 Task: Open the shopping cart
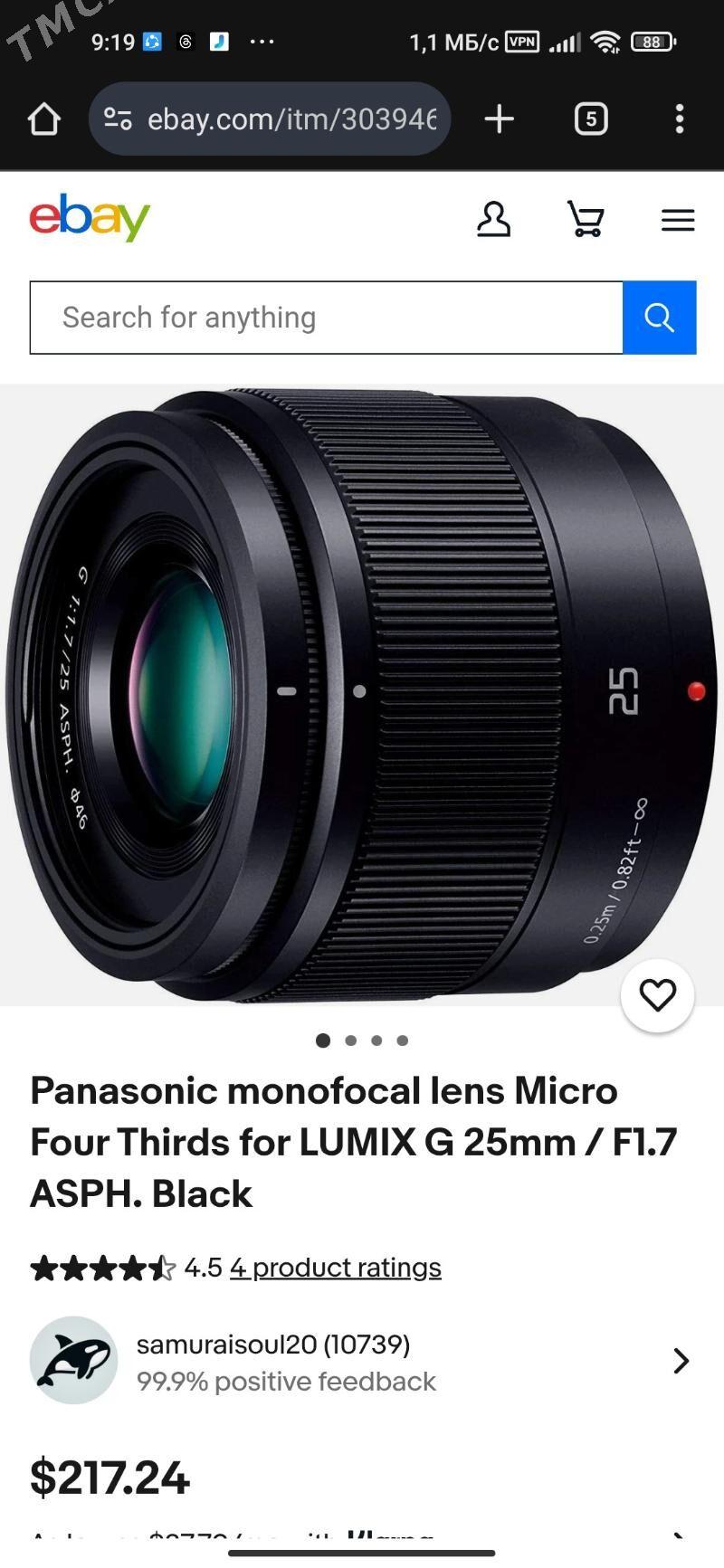tap(586, 220)
